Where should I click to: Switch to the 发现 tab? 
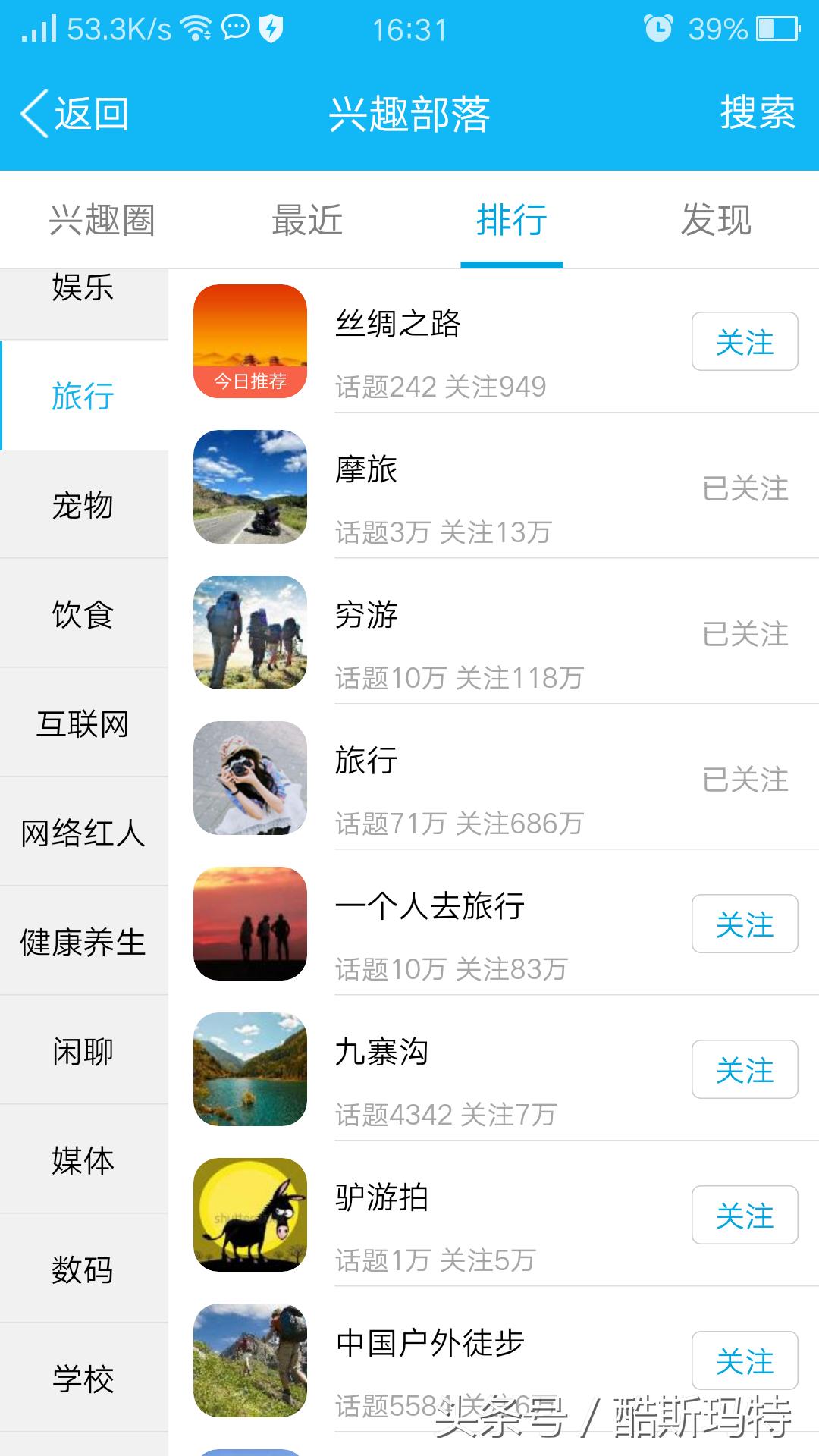(717, 221)
